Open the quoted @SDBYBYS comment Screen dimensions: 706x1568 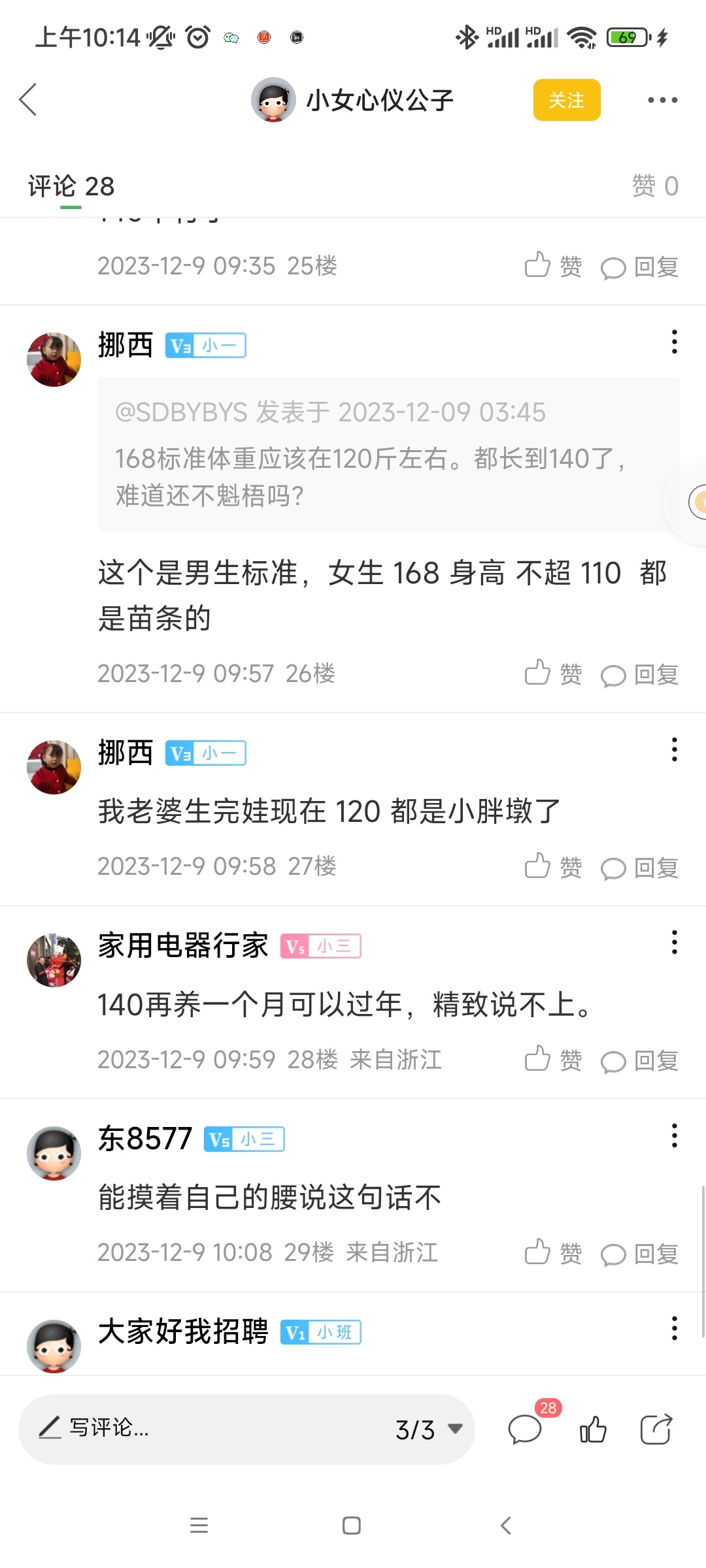(388, 455)
